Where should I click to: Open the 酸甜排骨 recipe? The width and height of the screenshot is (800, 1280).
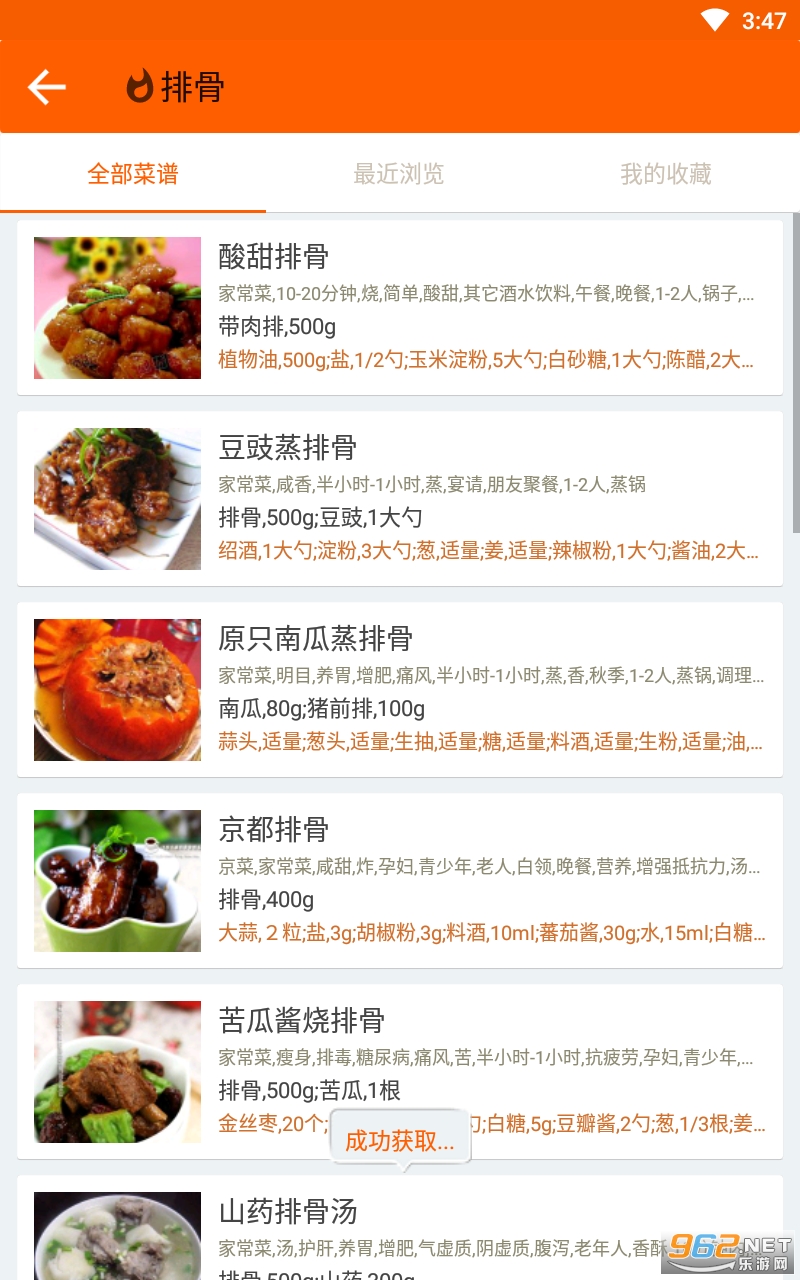pos(400,308)
